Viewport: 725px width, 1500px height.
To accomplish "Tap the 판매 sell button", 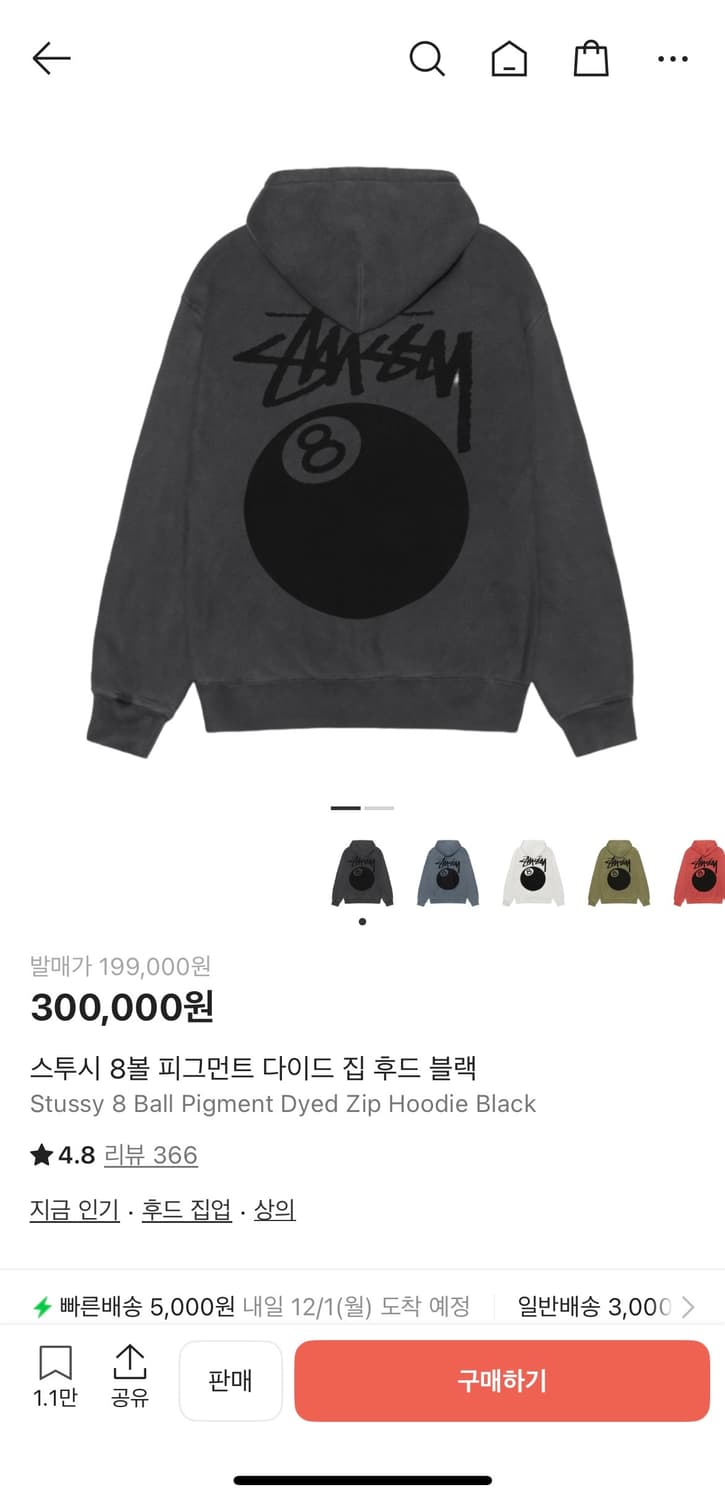I will (230, 1380).
